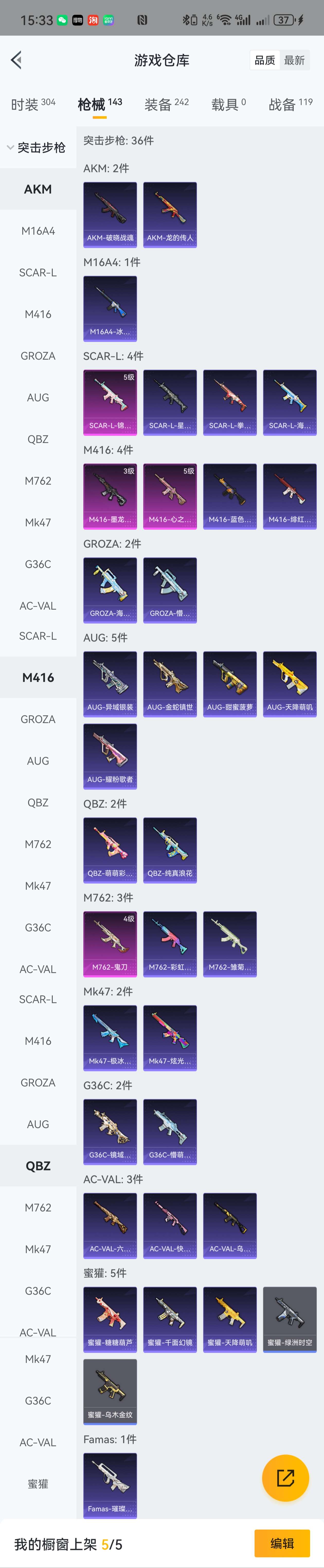
Task: Switch to the 时装 tab
Action: point(33,105)
